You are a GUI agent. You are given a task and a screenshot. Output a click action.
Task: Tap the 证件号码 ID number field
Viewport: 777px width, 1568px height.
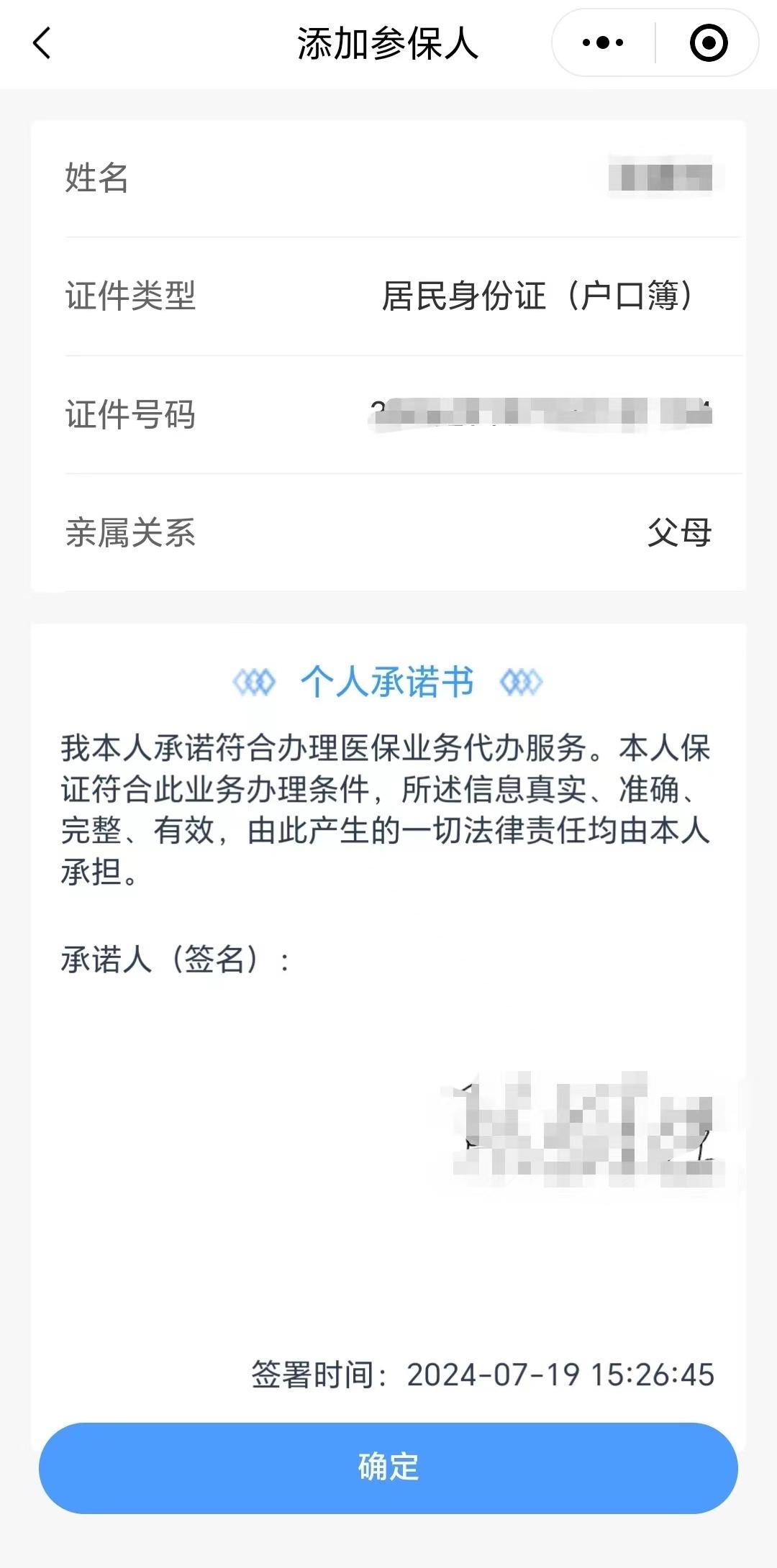click(540, 414)
